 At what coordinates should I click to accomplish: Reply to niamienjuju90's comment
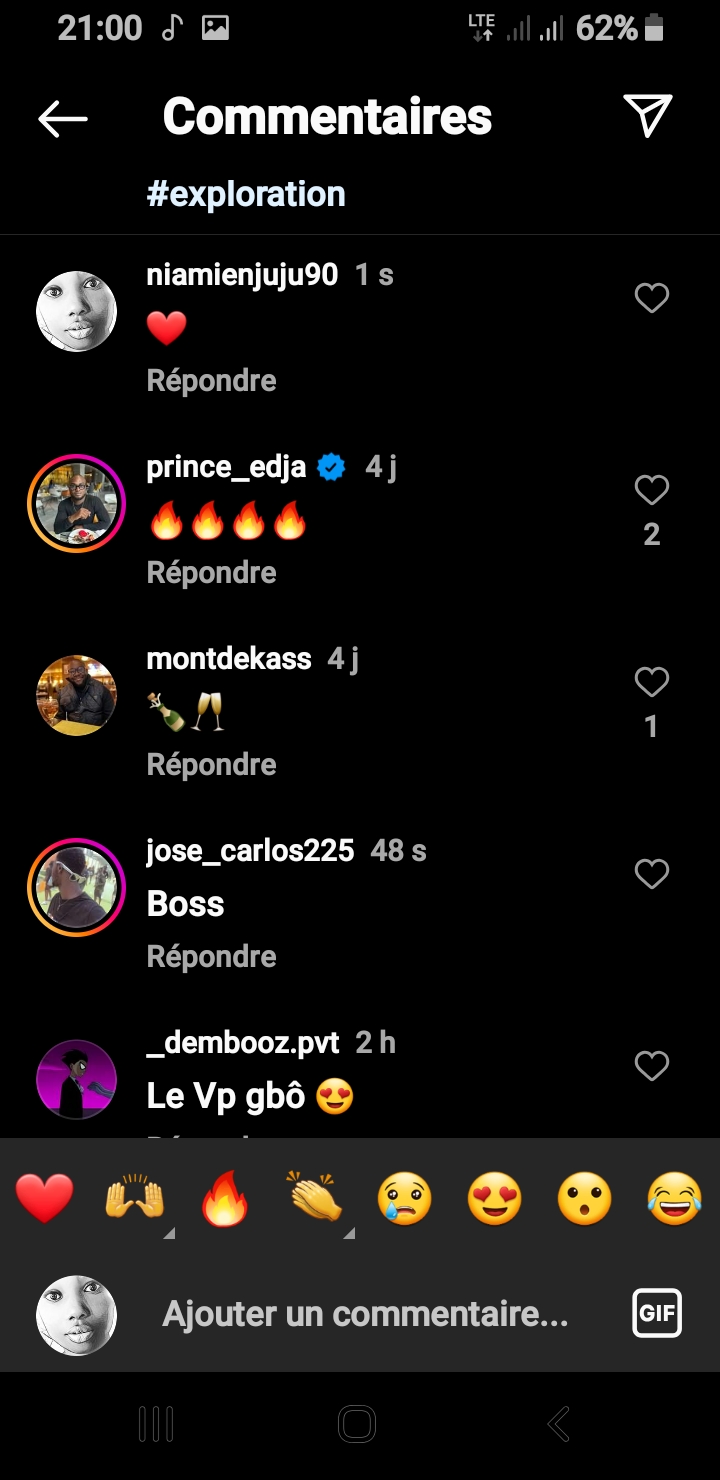(211, 381)
